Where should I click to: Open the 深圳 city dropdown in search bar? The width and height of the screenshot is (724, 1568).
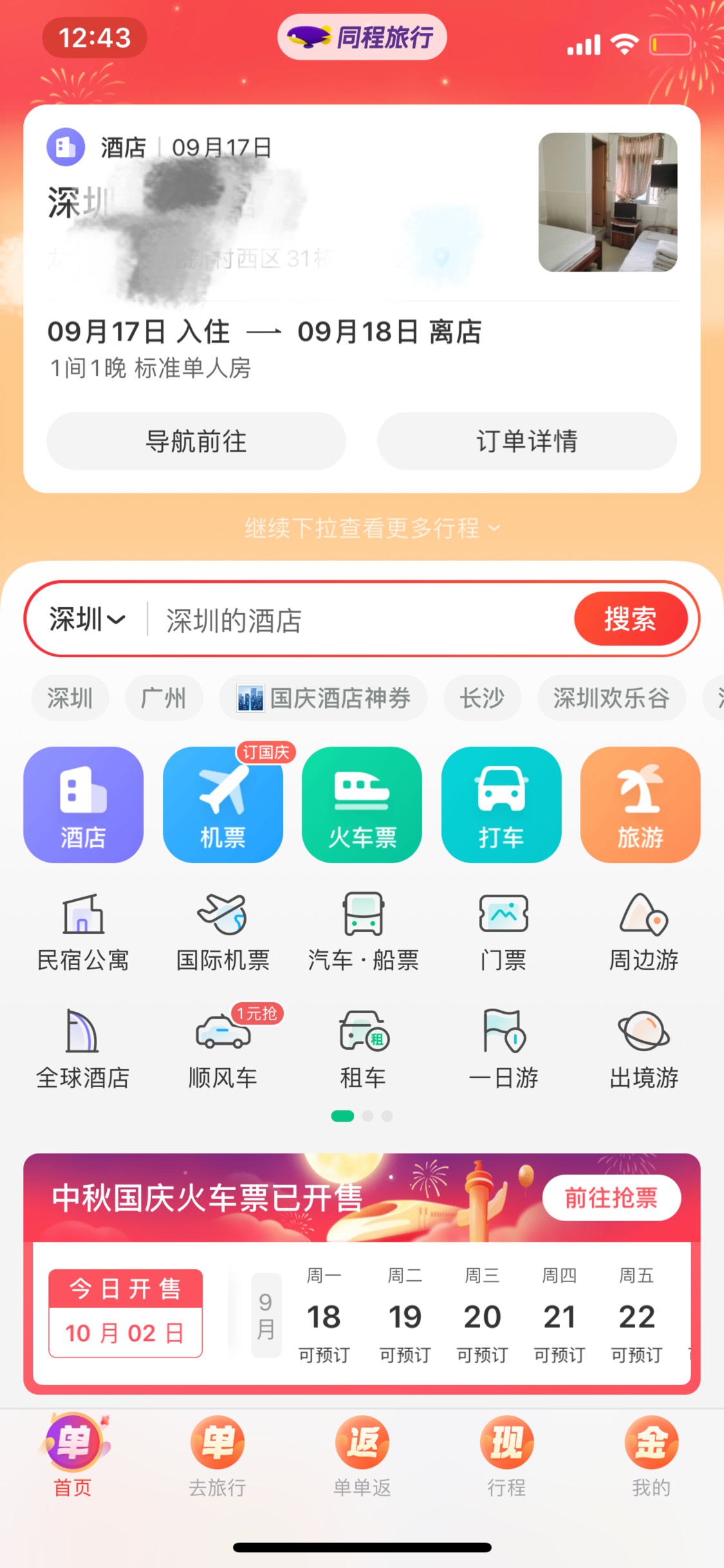click(x=87, y=619)
